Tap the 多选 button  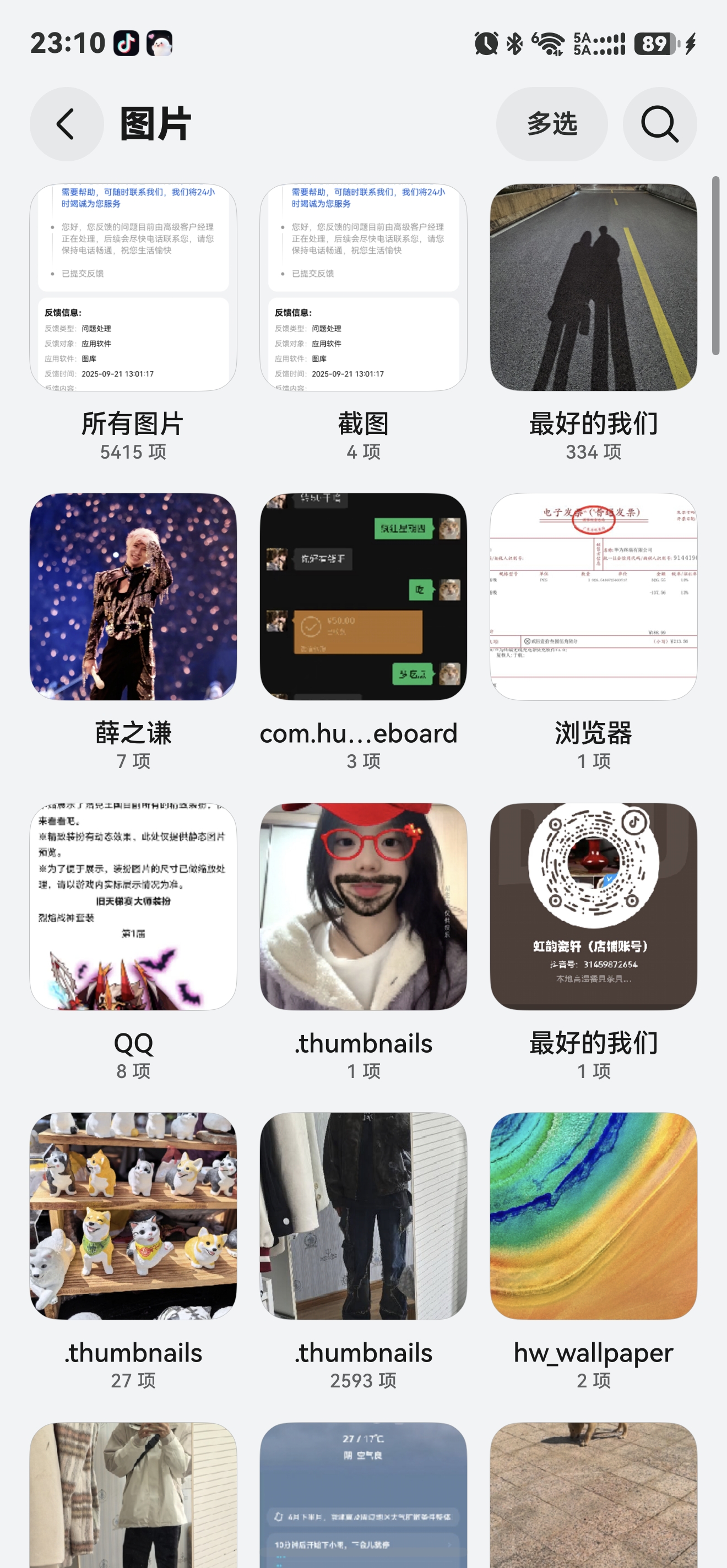551,124
